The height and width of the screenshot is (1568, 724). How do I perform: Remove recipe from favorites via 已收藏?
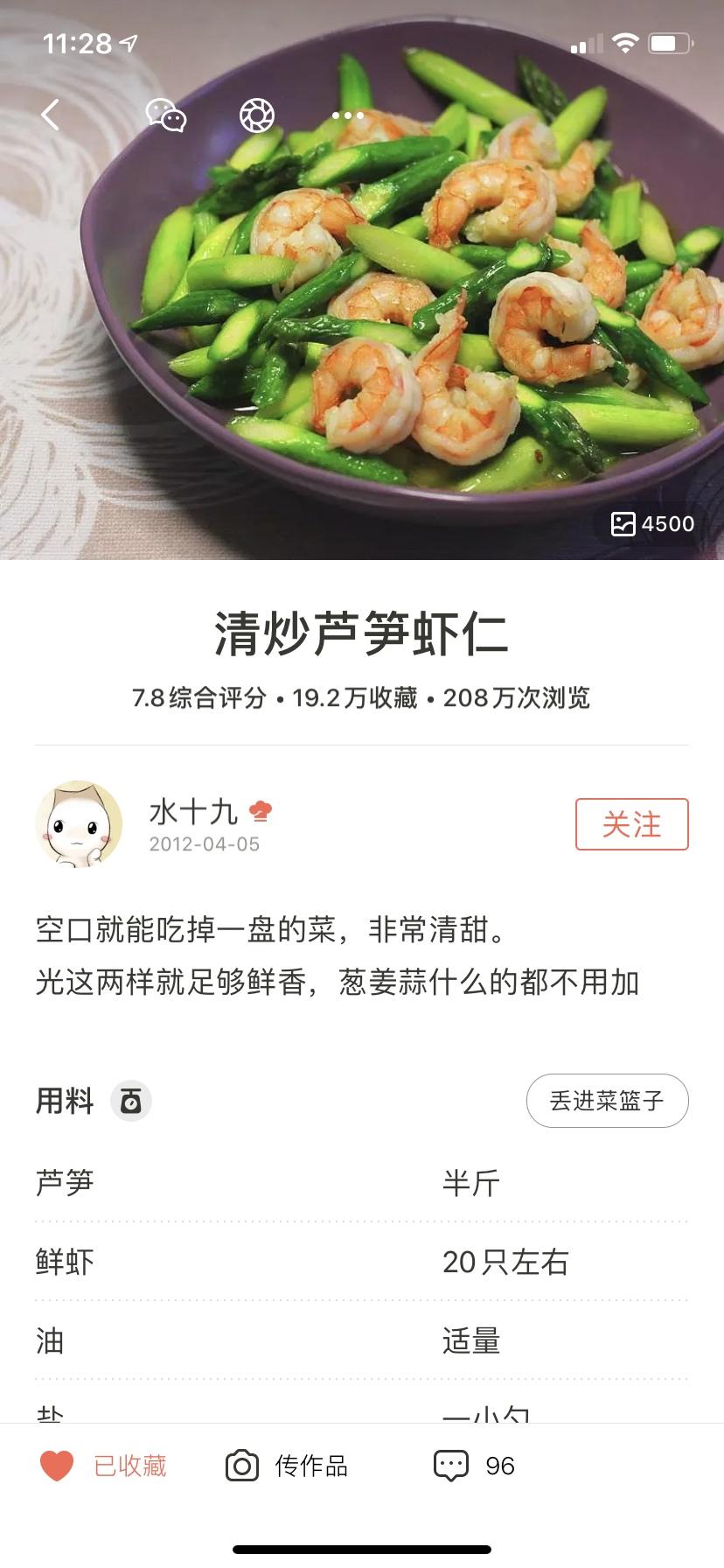pos(105,1466)
